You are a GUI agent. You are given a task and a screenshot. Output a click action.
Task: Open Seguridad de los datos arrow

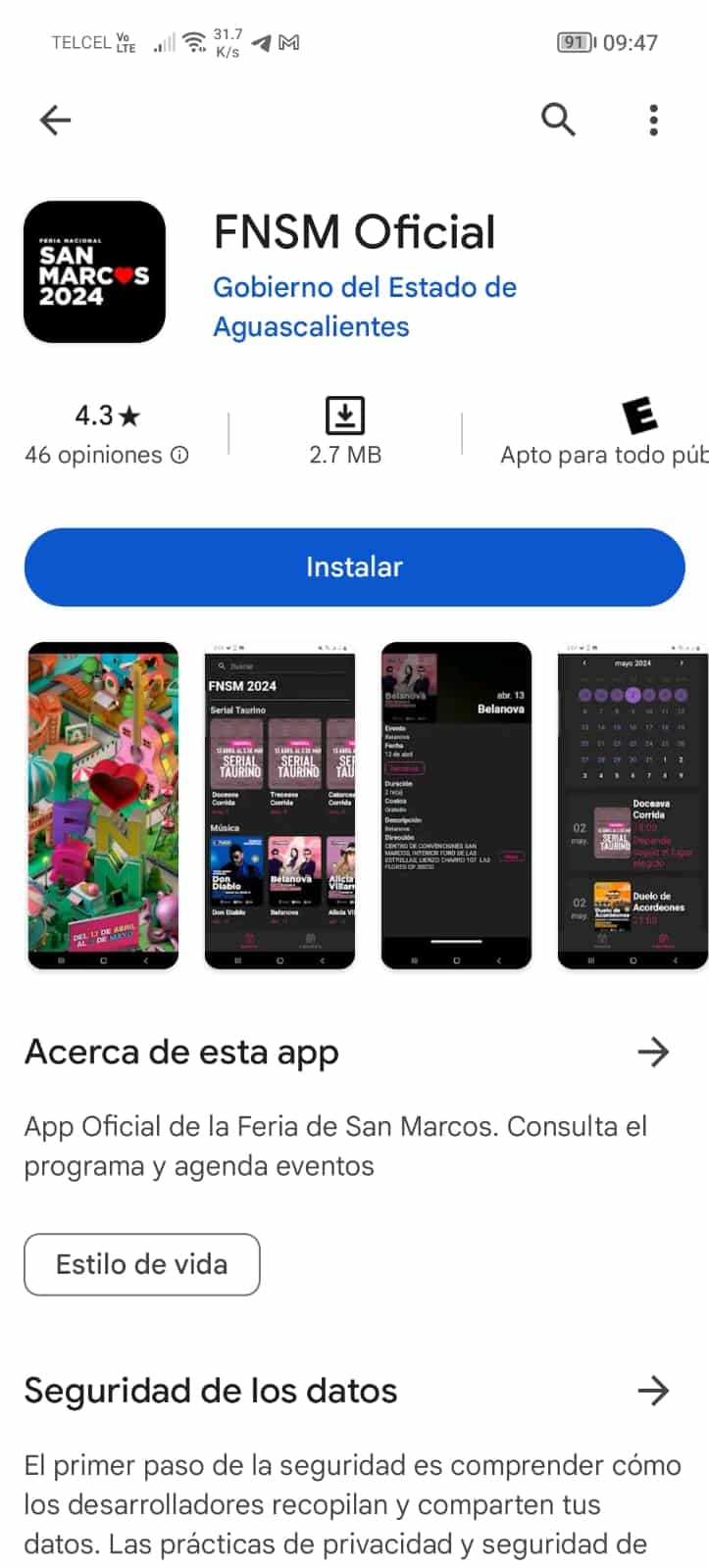pos(653,1391)
